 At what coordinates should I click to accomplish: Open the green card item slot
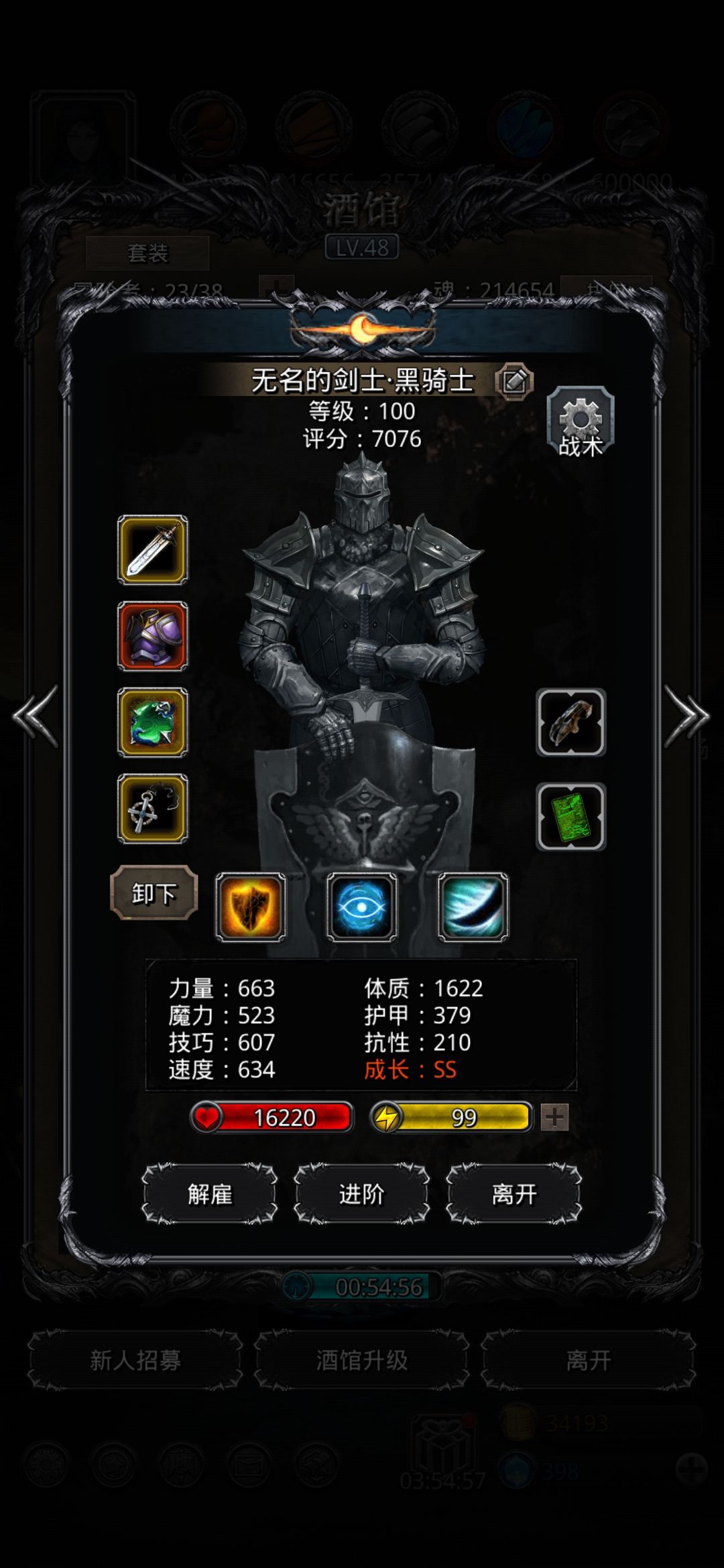click(x=571, y=816)
